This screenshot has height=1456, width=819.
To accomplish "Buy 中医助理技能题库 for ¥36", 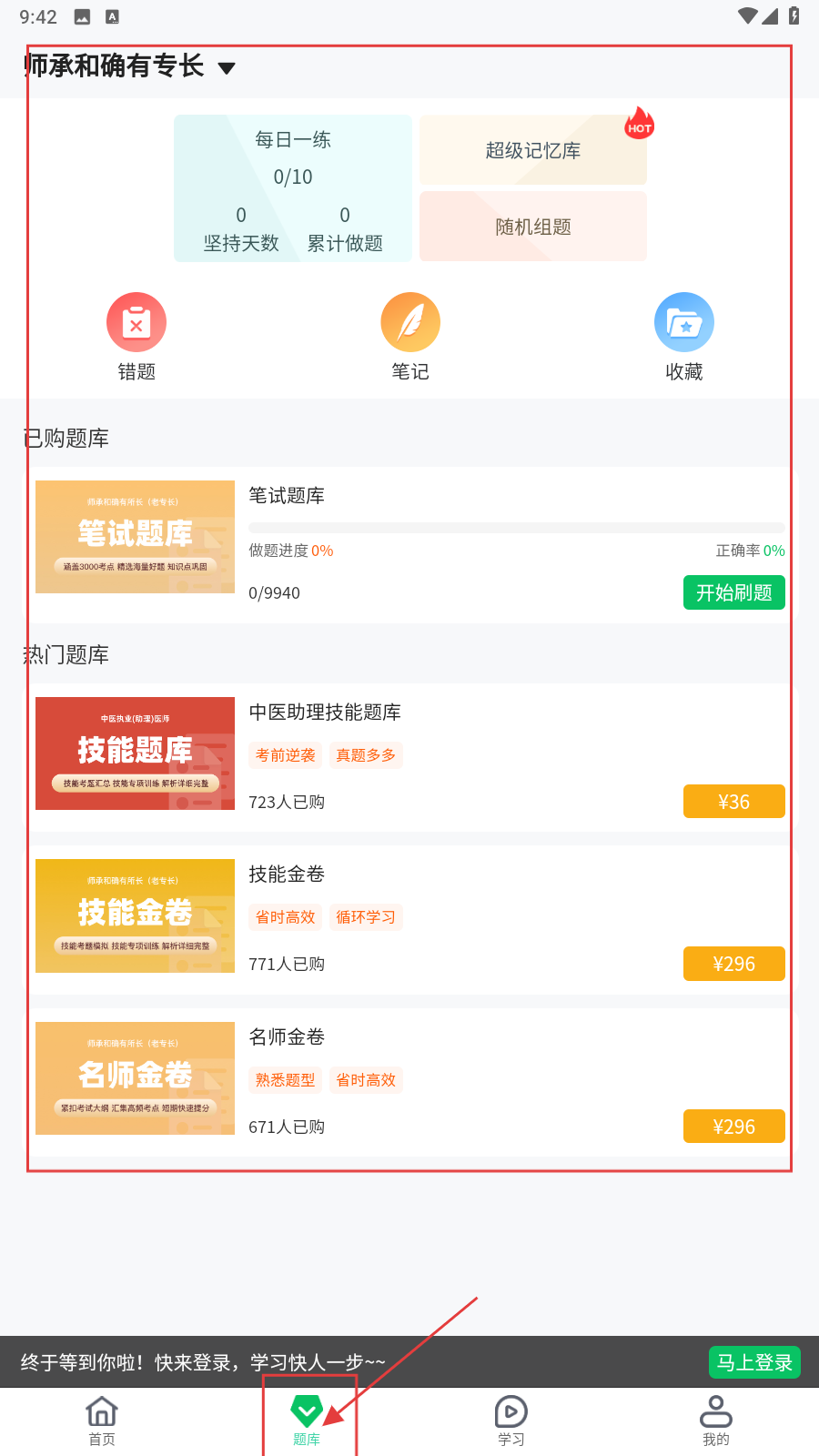I will point(733,802).
